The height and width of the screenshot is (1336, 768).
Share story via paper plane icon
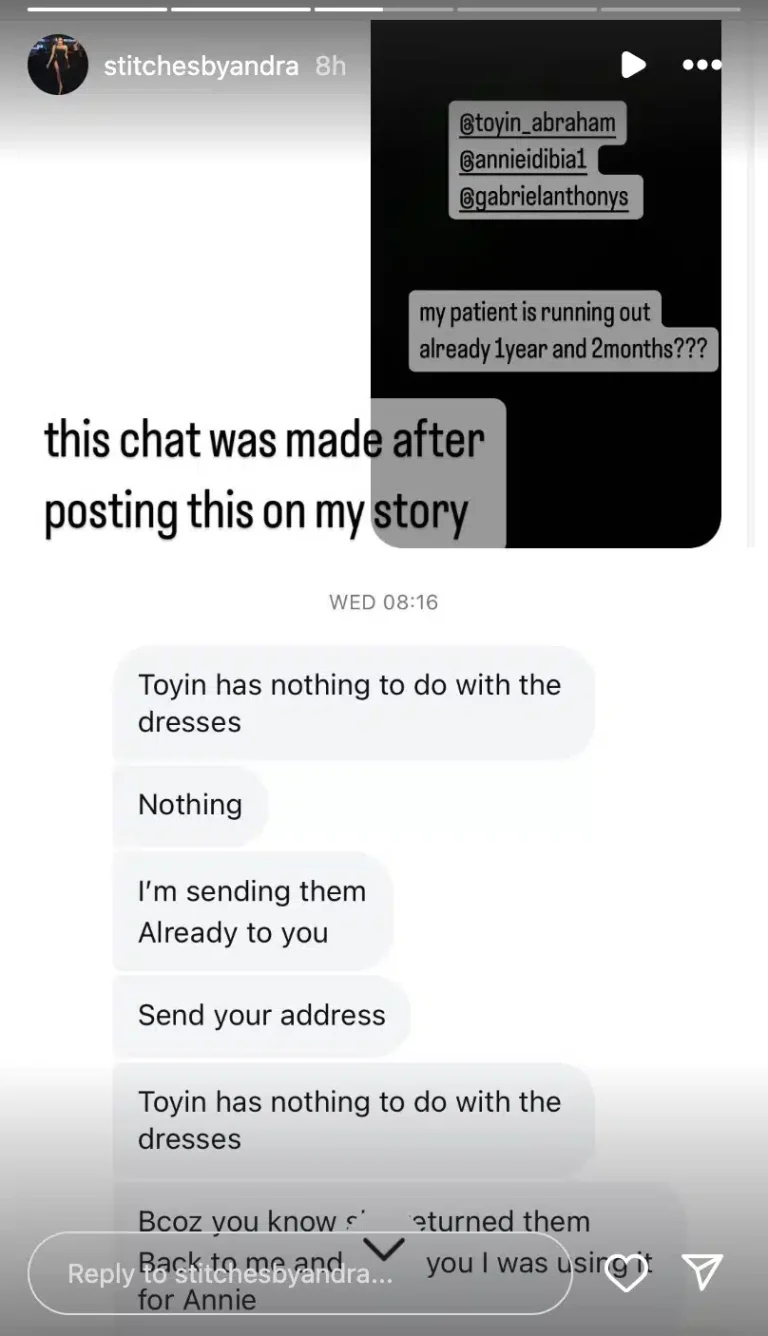point(702,1272)
